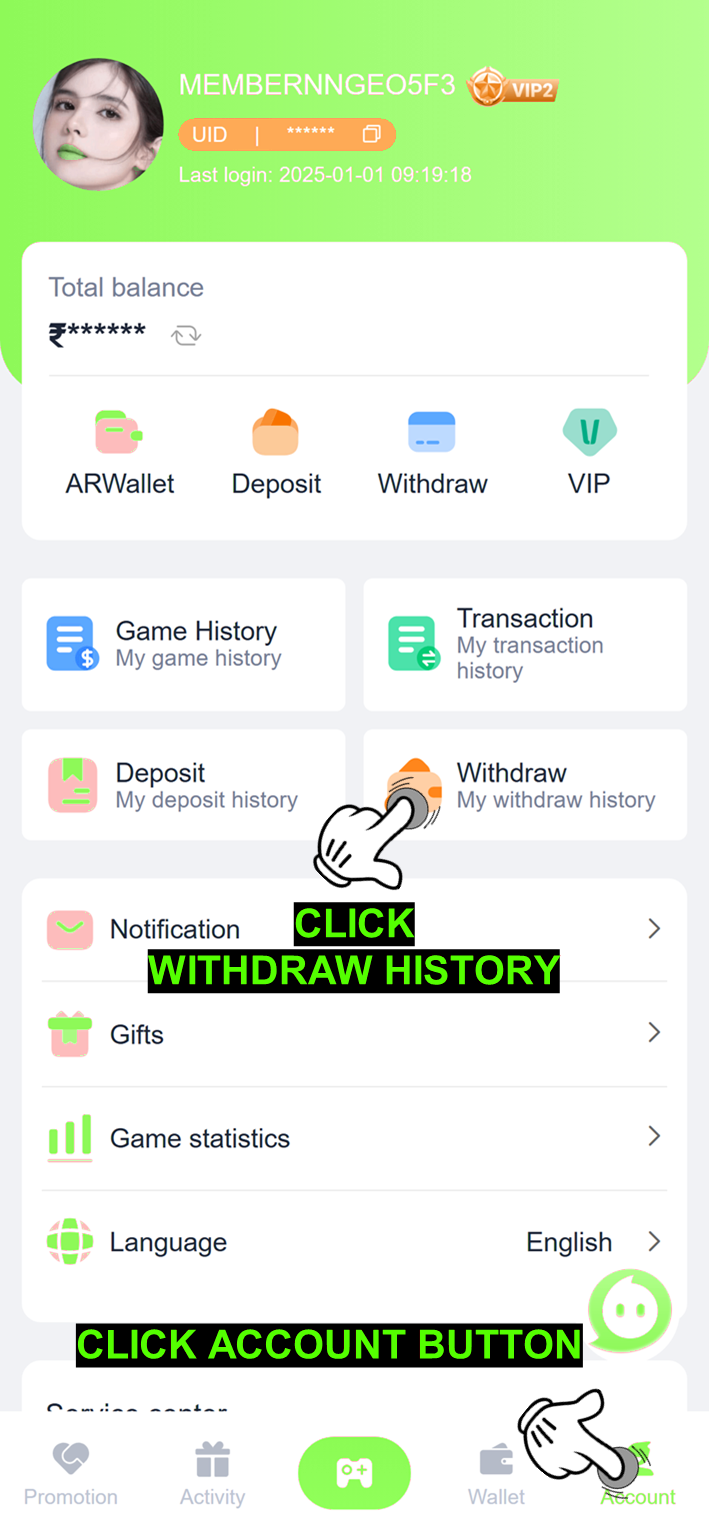The image size is (709, 1535).
Task: Open the VIP section
Action: pyautogui.click(x=589, y=453)
